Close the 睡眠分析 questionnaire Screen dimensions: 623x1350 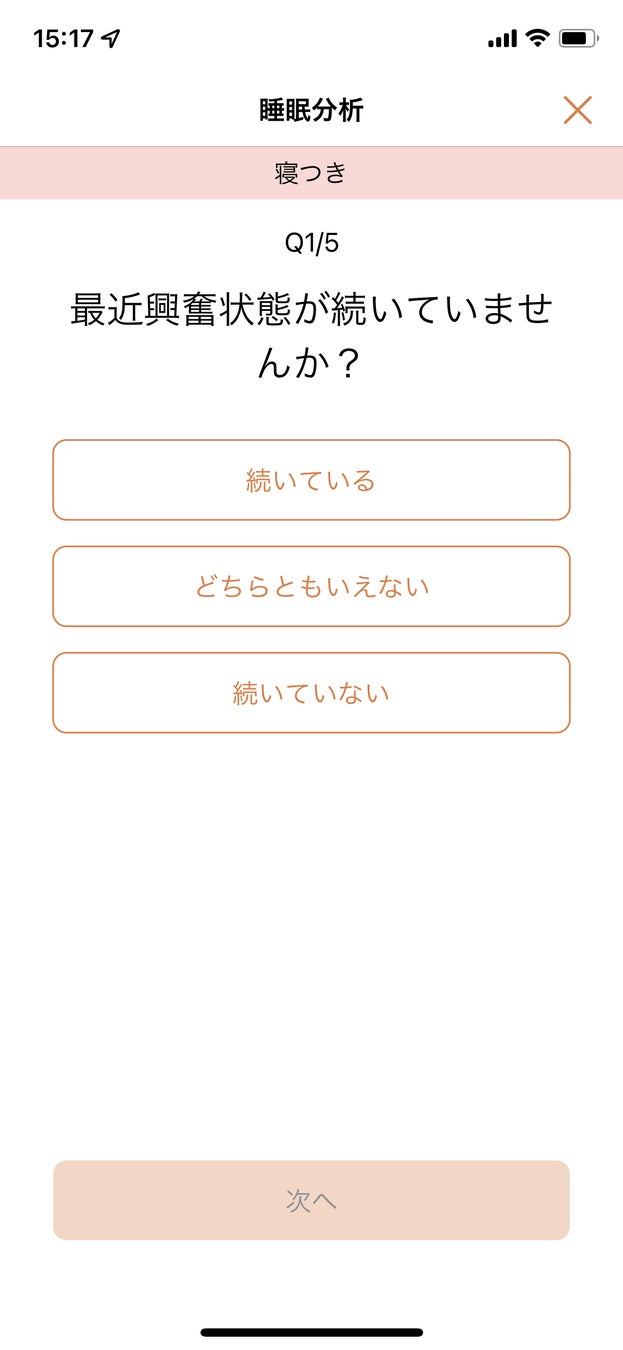pos(577,110)
